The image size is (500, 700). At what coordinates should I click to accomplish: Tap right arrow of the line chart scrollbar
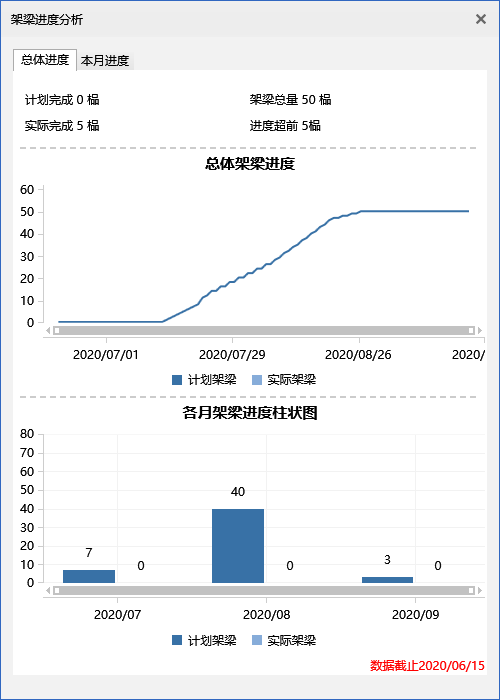[480, 331]
